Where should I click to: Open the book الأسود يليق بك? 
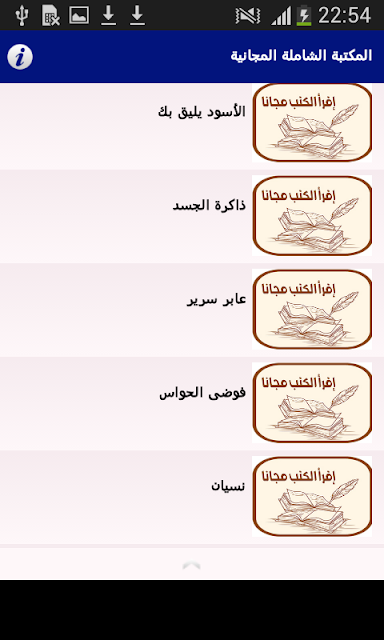(192, 125)
